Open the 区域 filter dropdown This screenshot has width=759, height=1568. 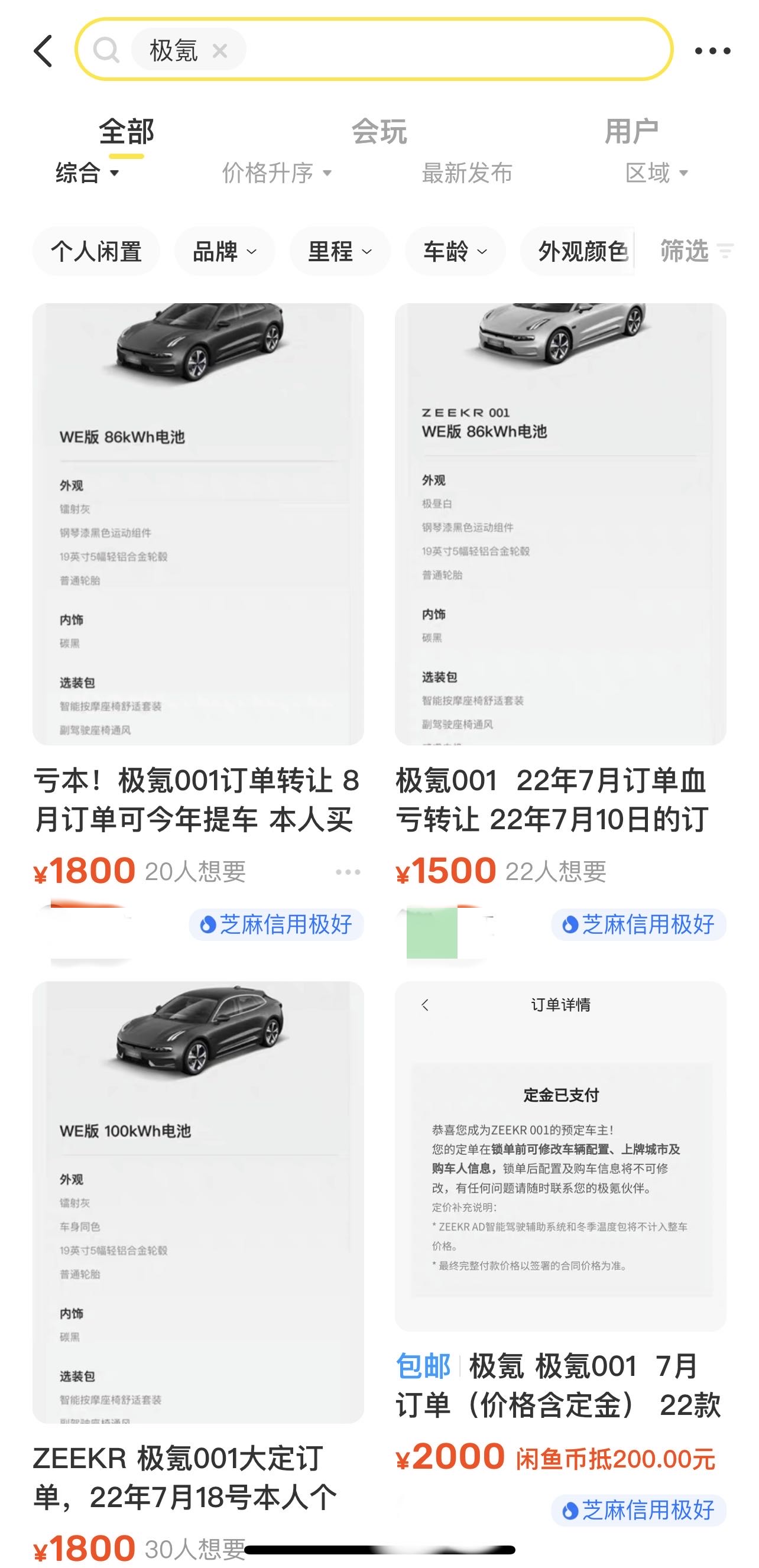point(656,174)
